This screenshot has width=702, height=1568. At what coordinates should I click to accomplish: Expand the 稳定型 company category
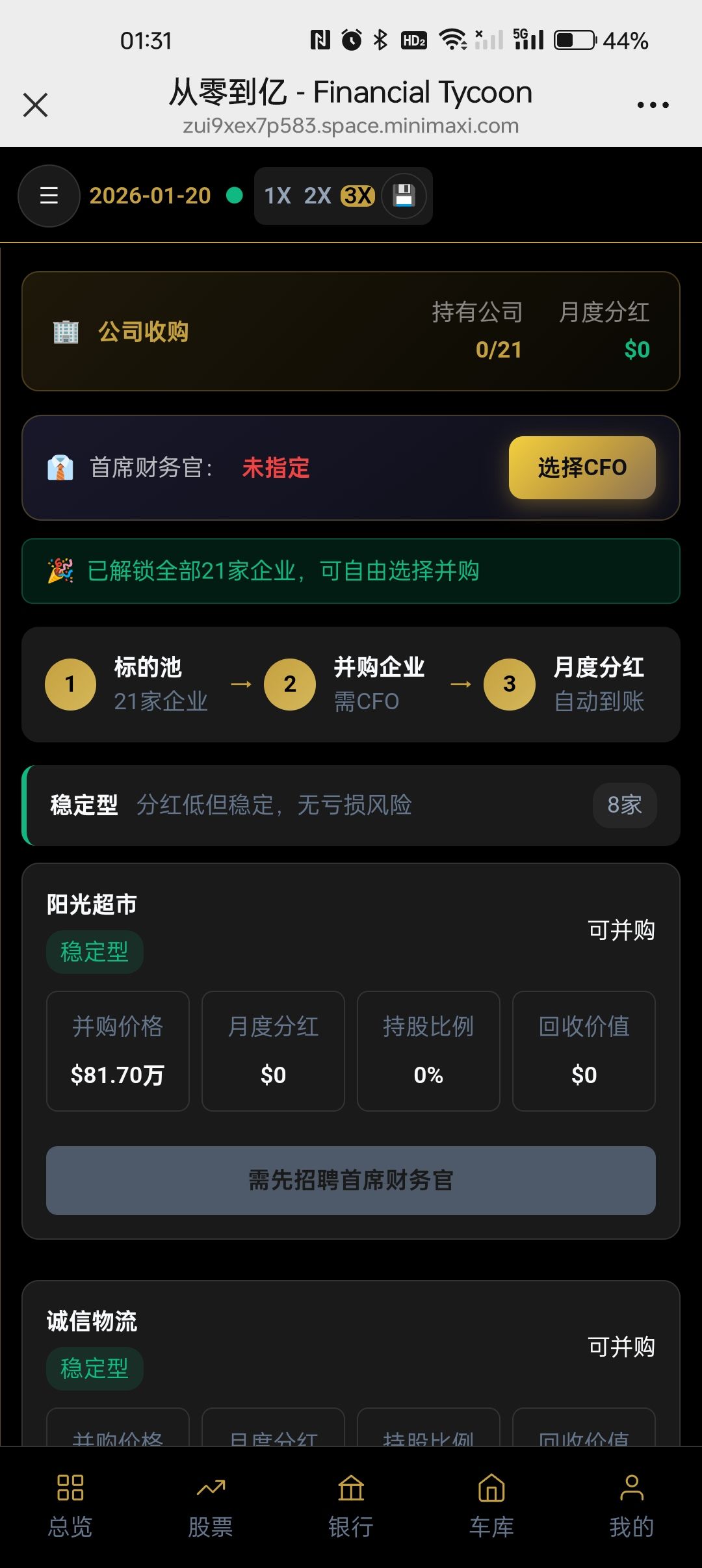point(351,805)
